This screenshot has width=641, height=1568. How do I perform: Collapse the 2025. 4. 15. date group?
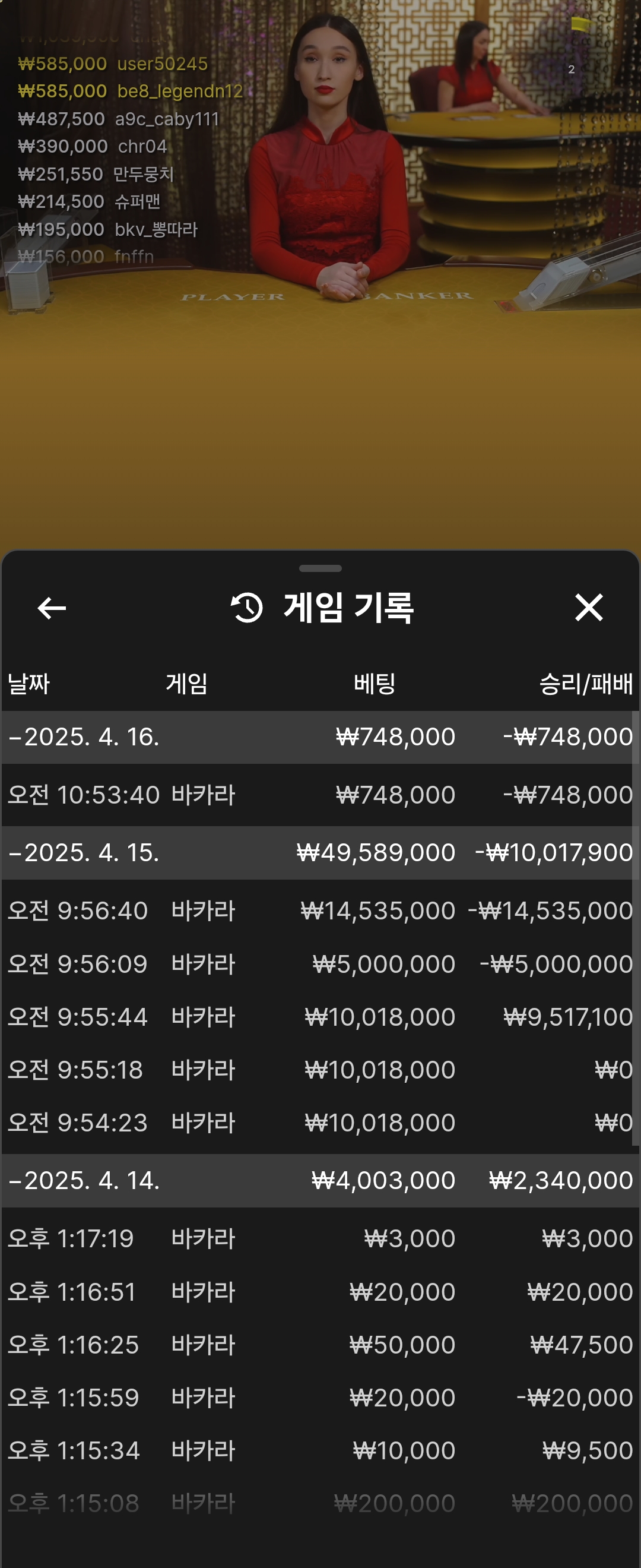tap(84, 852)
